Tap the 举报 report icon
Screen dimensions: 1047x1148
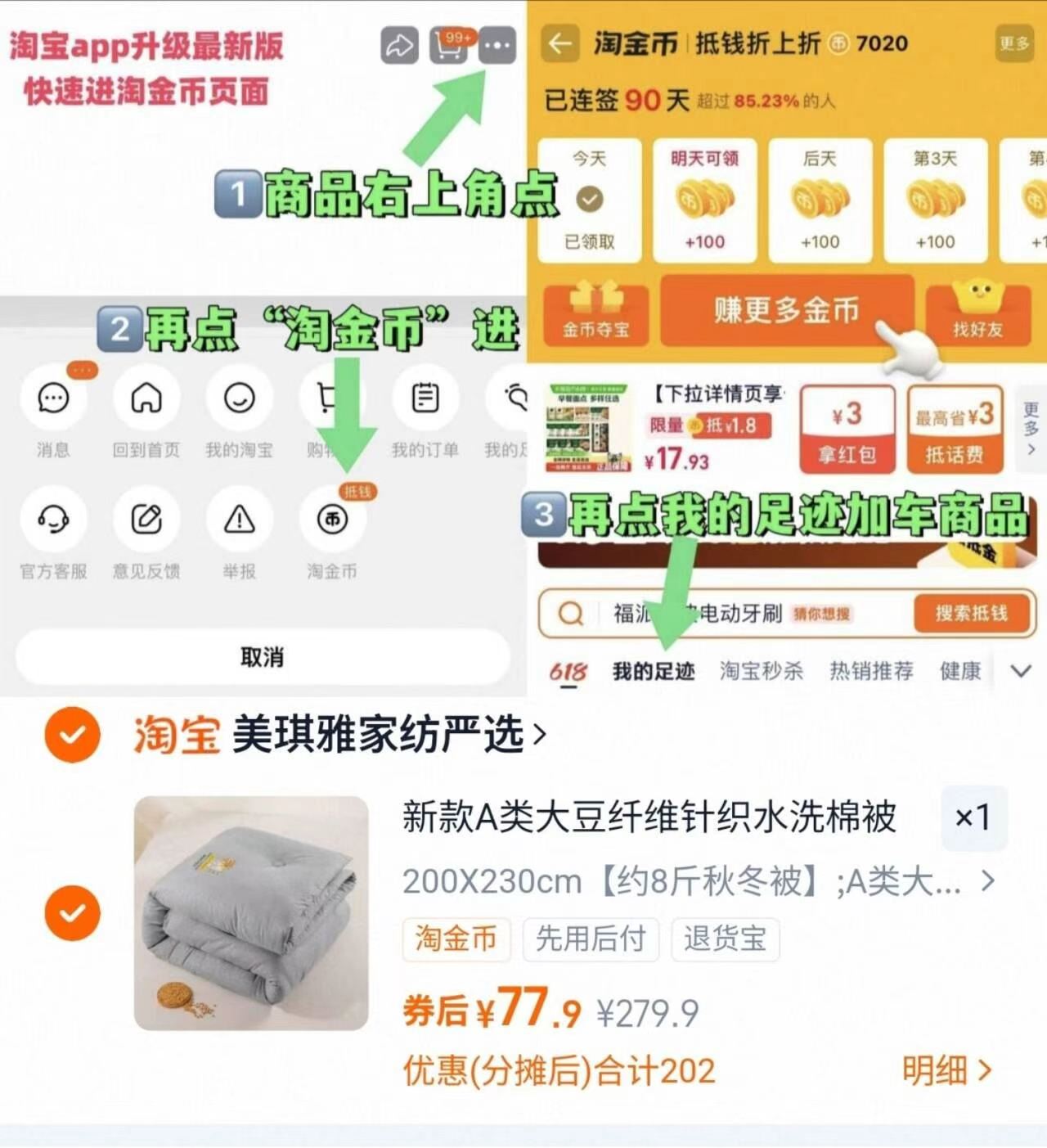(238, 520)
